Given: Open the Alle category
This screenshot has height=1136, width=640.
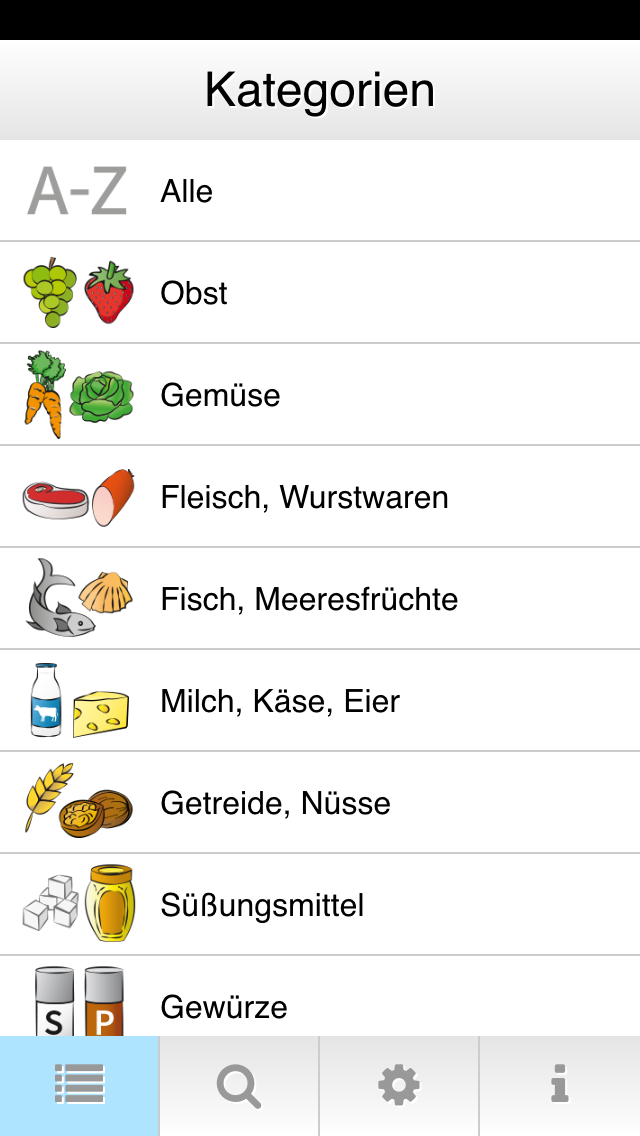Looking at the screenshot, I should click(320, 191).
